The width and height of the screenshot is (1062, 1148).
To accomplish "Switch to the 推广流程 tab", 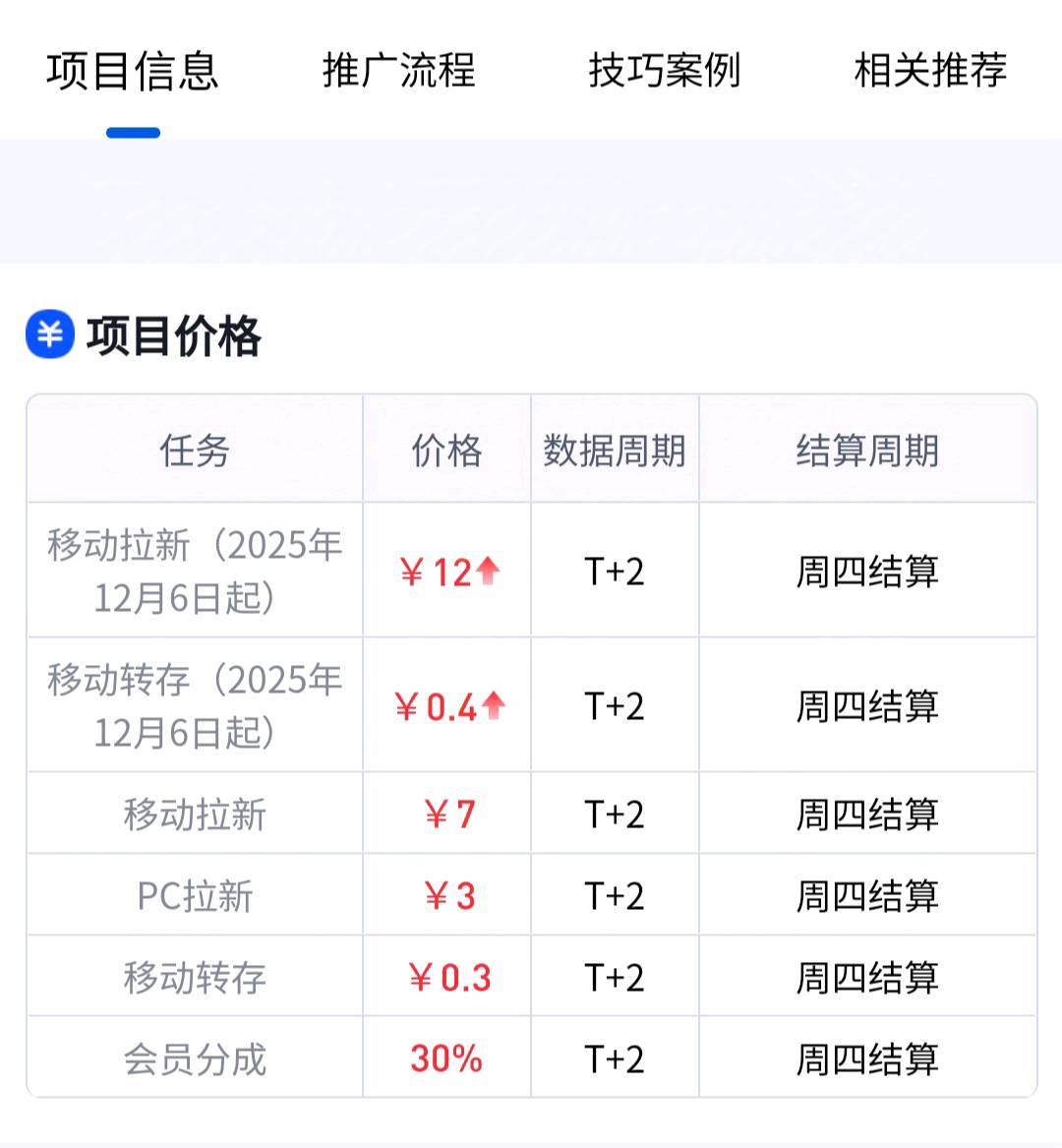I will 398,71.
